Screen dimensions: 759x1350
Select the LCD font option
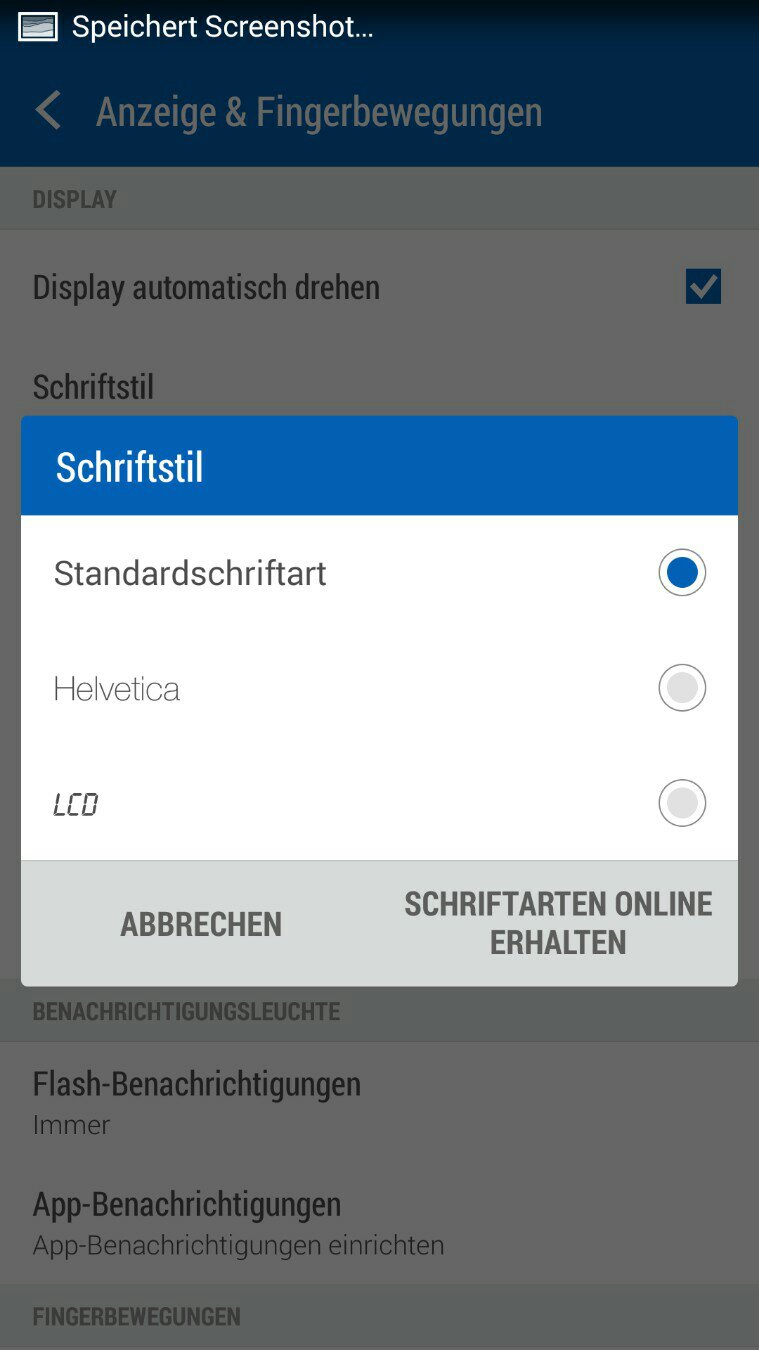379,803
